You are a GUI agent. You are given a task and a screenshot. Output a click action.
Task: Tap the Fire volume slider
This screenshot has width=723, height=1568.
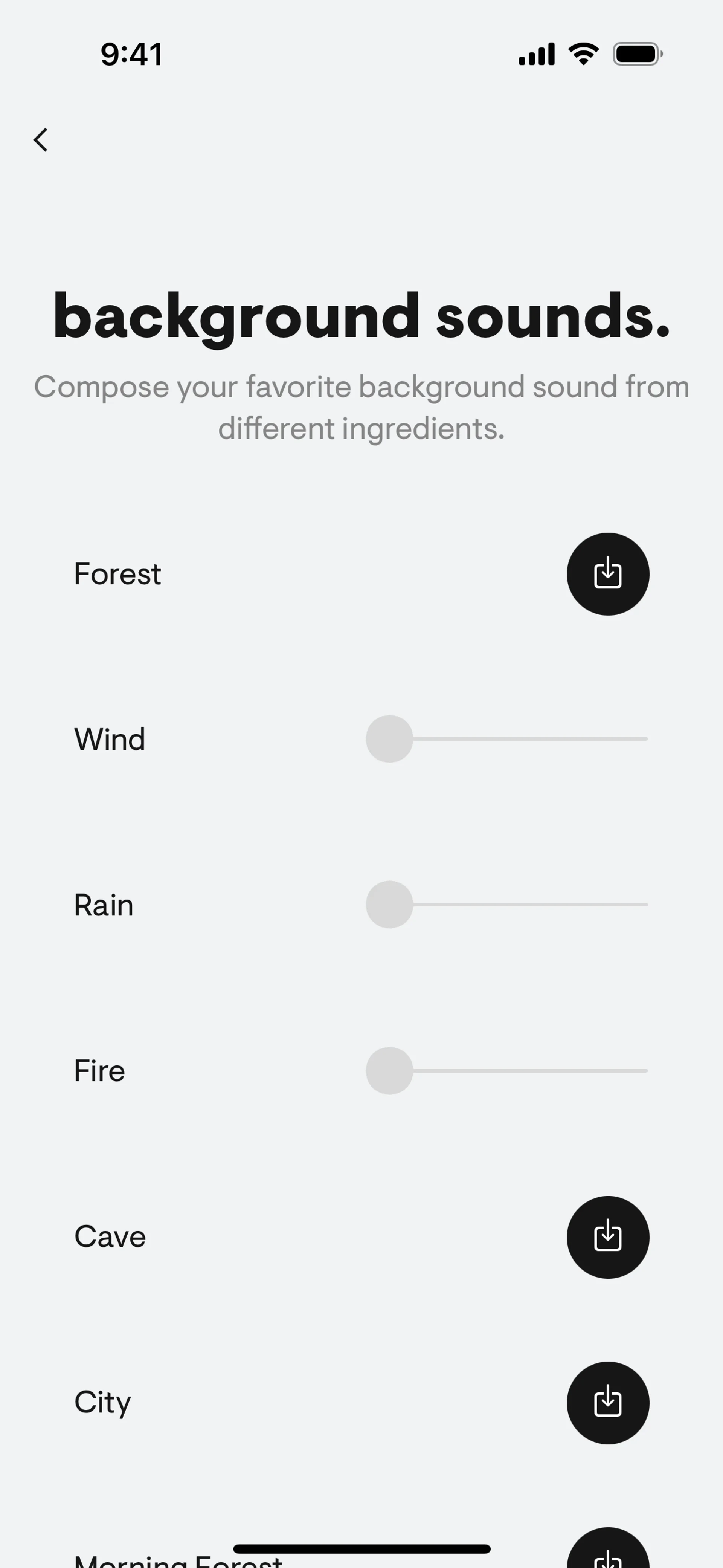point(506,1071)
